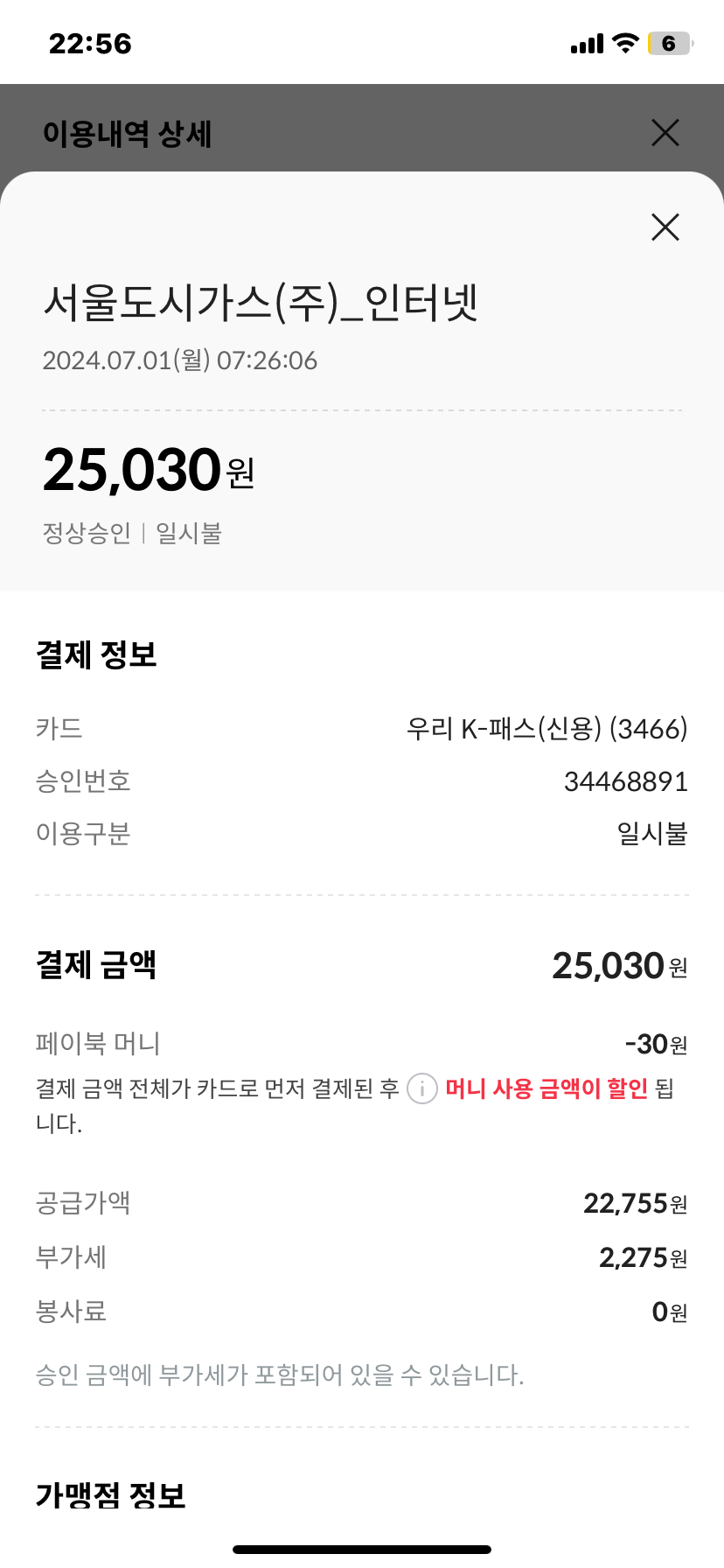Open the info icon about 머니 사용 금액
The width and height of the screenshot is (724, 1568).
click(x=422, y=1089)
